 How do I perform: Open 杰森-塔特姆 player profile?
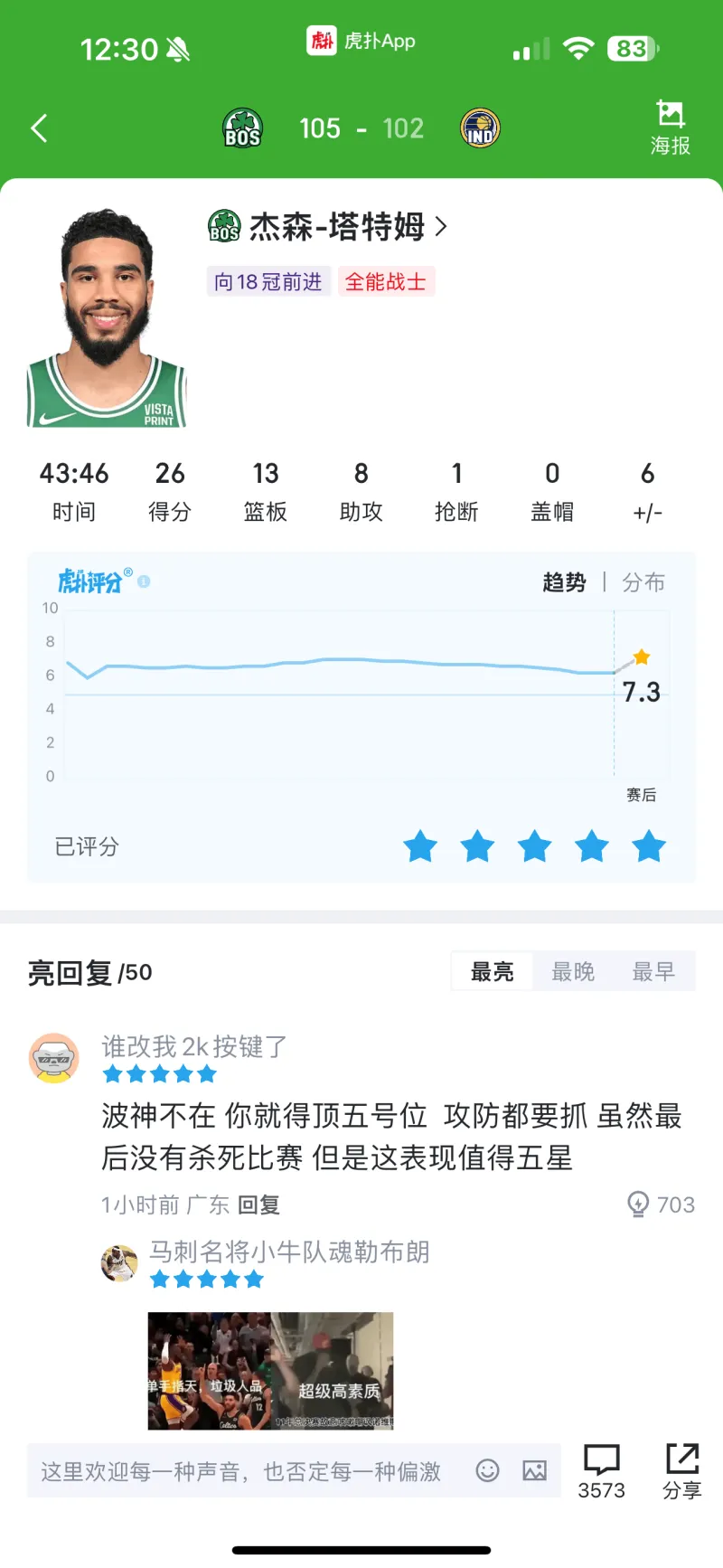pos(336,226)
